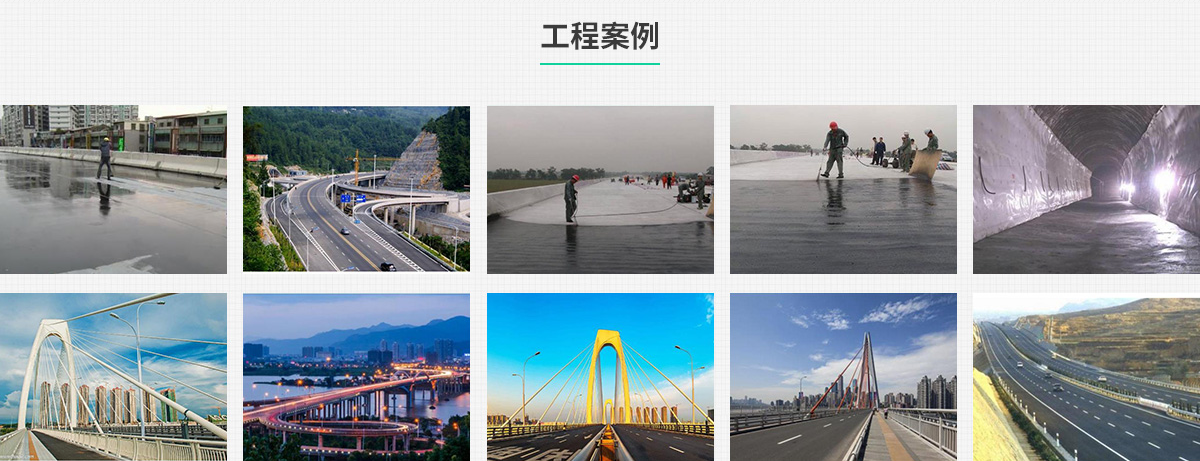The width and height of the screenshot is (1200, 461).
Task: Open the case photo of worker on wet road
Action: 113,189
